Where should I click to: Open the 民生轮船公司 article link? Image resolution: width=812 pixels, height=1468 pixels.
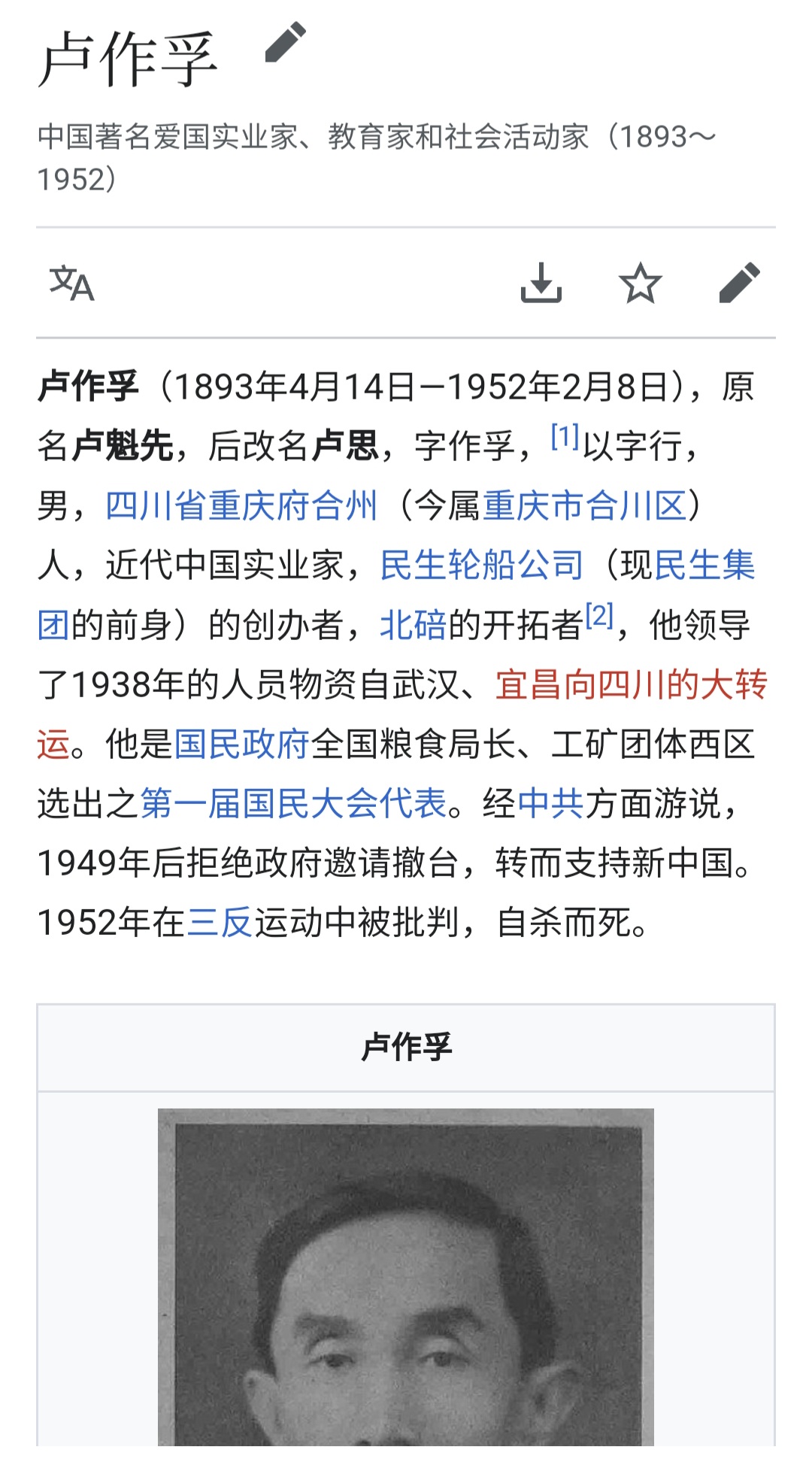click(x=482, y=565)
